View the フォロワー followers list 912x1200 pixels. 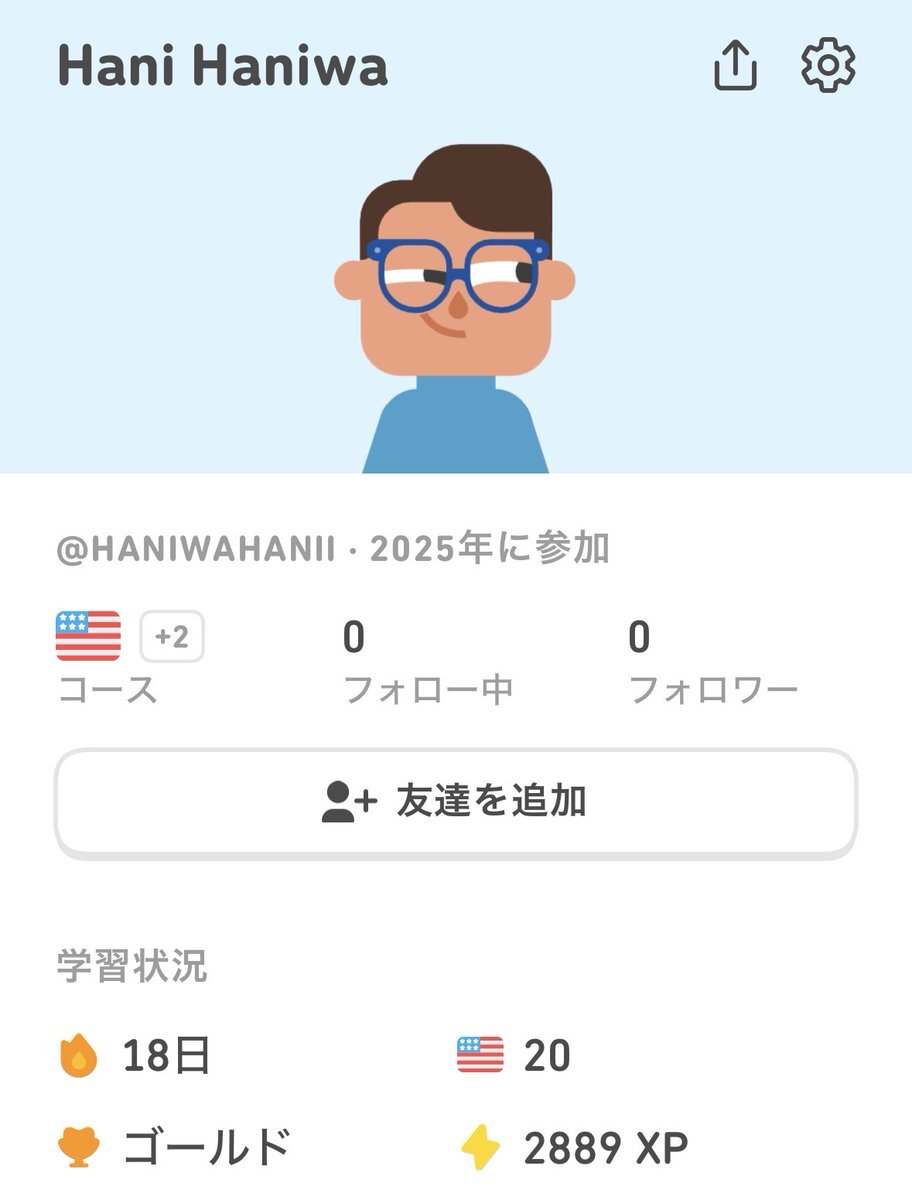713,662
